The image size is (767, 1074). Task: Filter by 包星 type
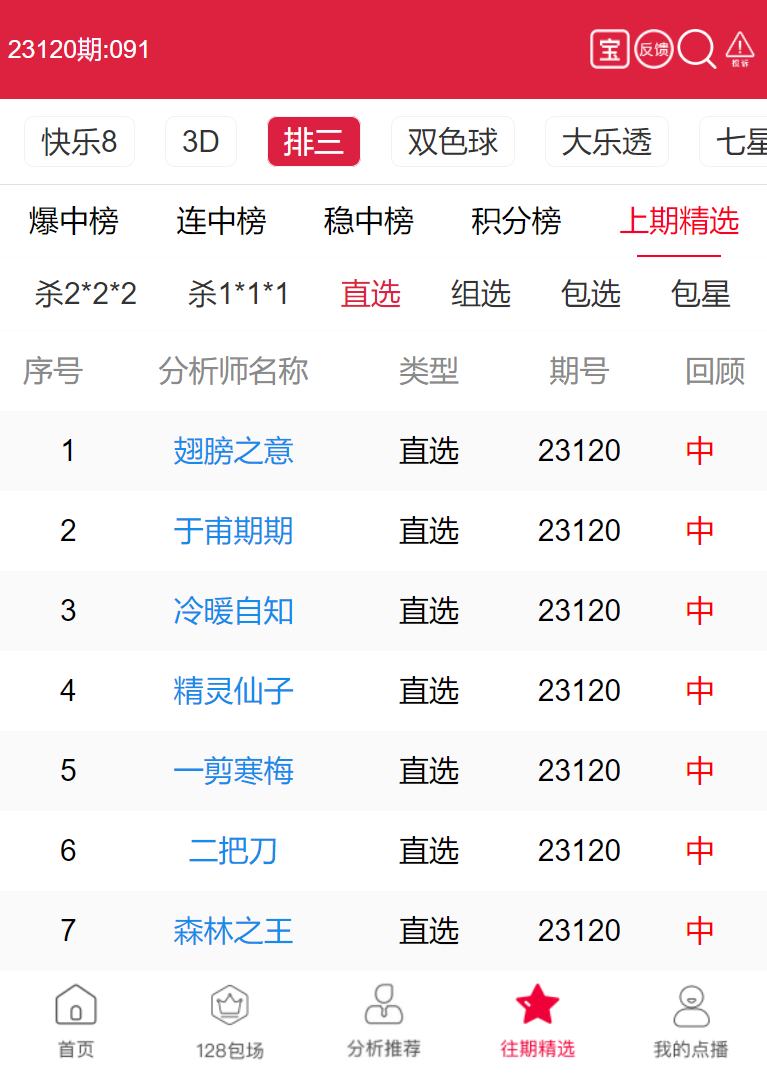click(700, 294)
